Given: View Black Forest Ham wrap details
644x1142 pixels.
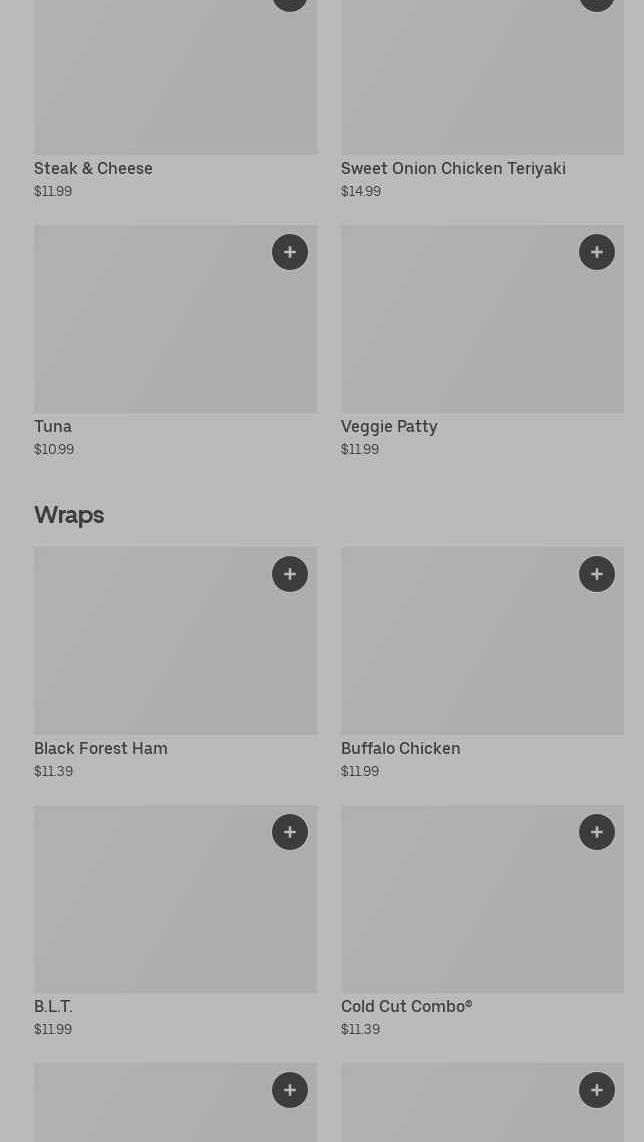Looking at the screenshot, I should tap(176, 663).
